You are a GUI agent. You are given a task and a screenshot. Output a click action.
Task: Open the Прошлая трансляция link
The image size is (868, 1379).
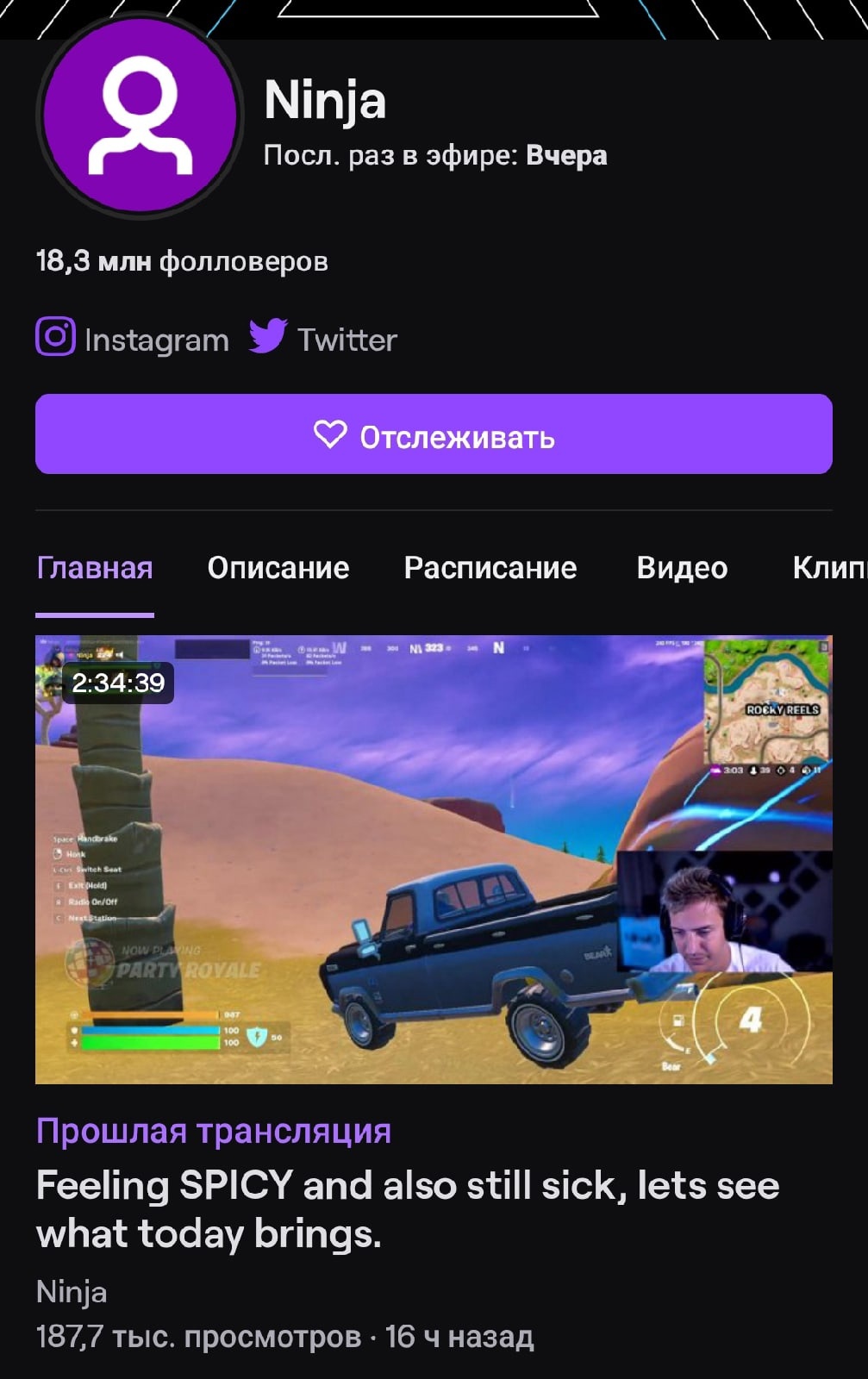point(214,1131)
